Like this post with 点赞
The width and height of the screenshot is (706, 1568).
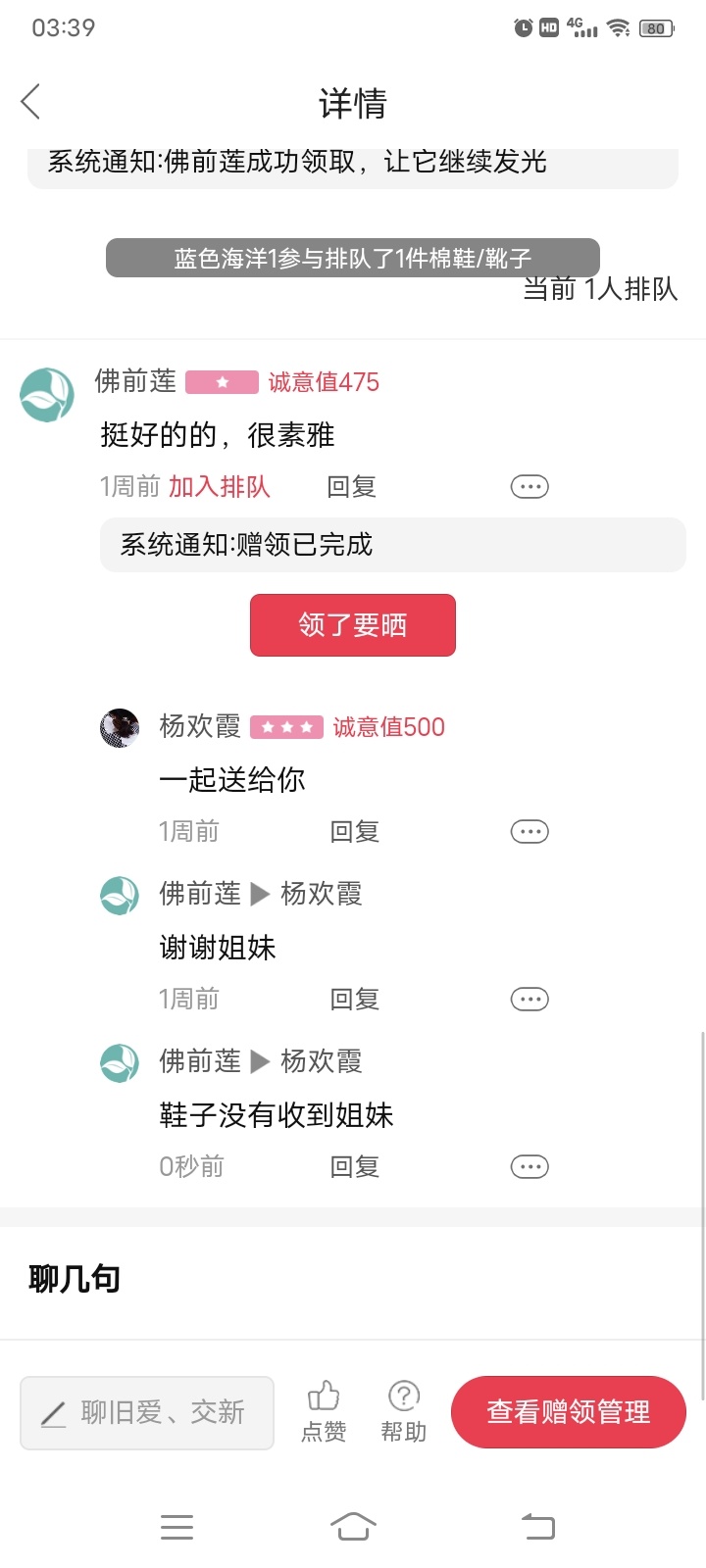(x=324, y=1411)
